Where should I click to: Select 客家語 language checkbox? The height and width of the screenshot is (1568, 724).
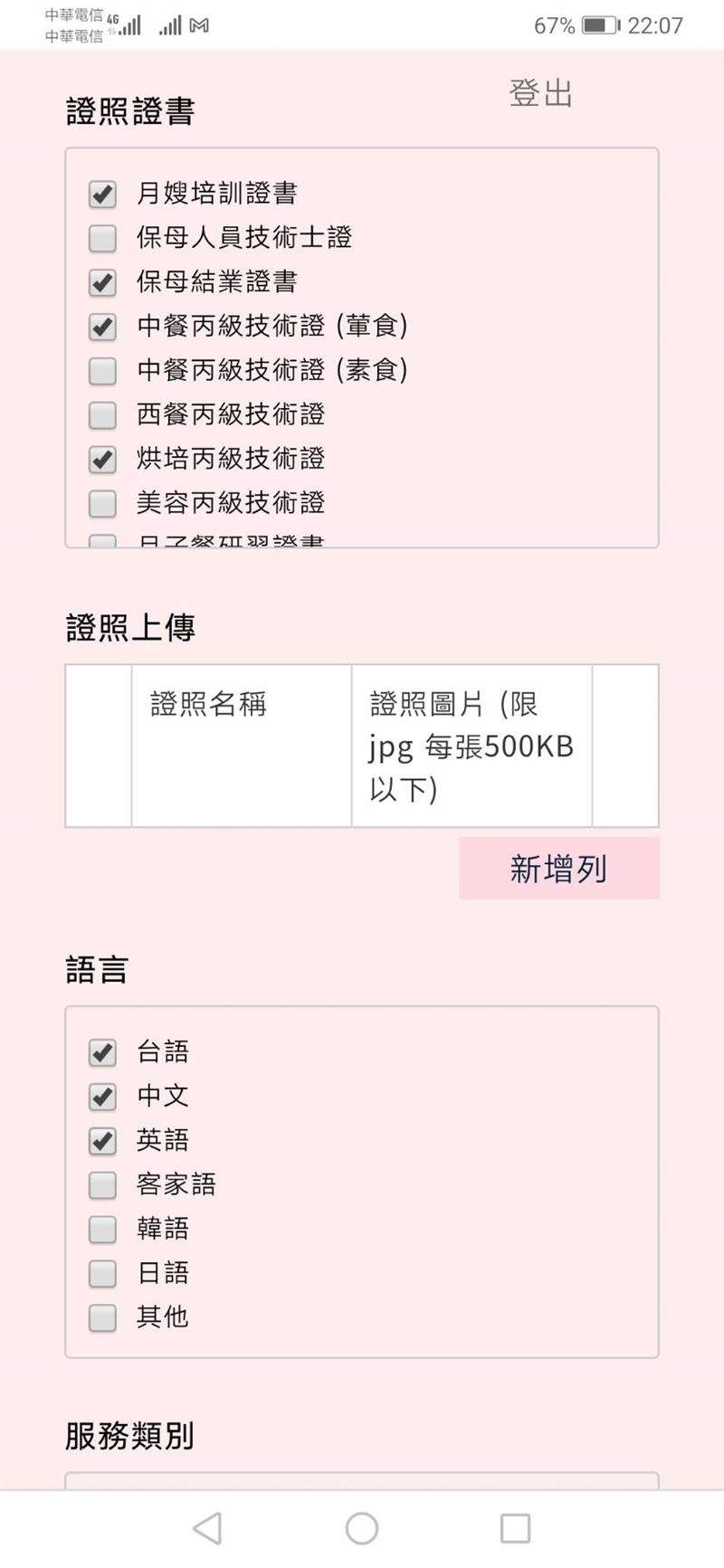[x=102, y=1185]
